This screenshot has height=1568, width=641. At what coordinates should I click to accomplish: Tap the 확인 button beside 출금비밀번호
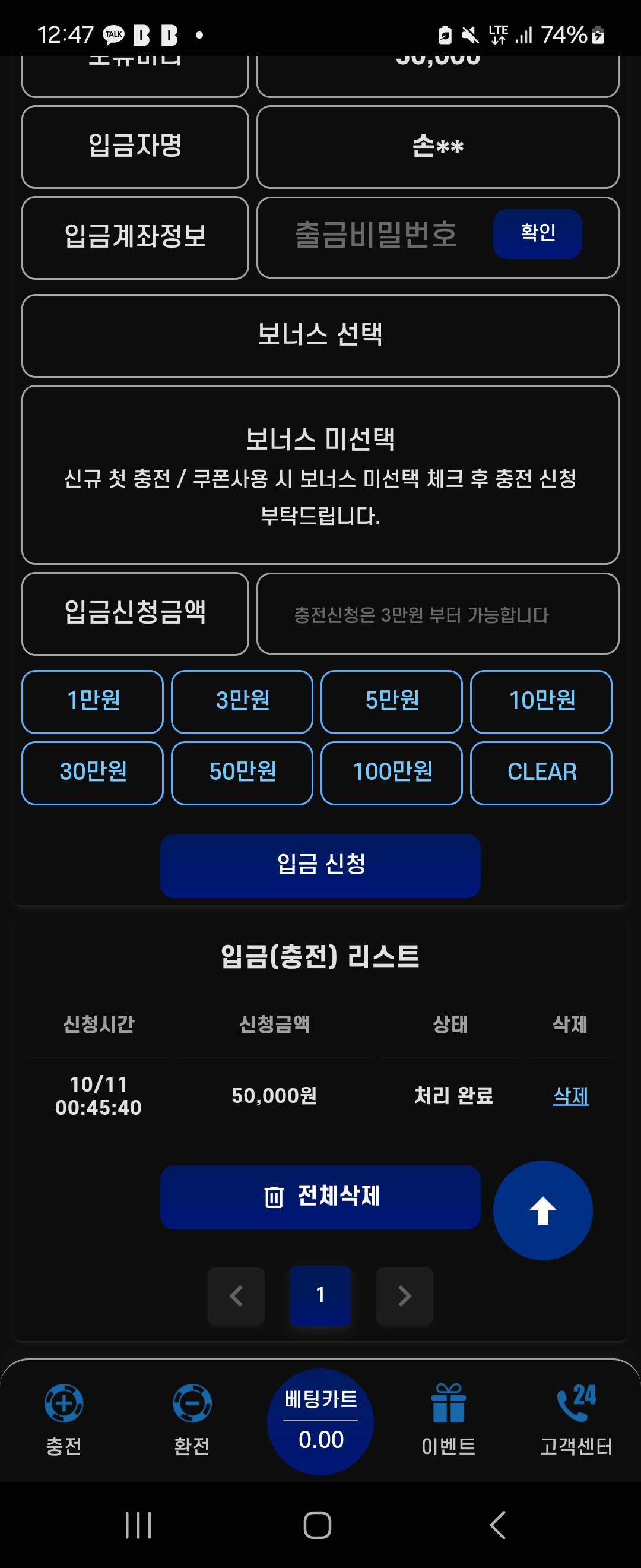(x=537, y=234)
